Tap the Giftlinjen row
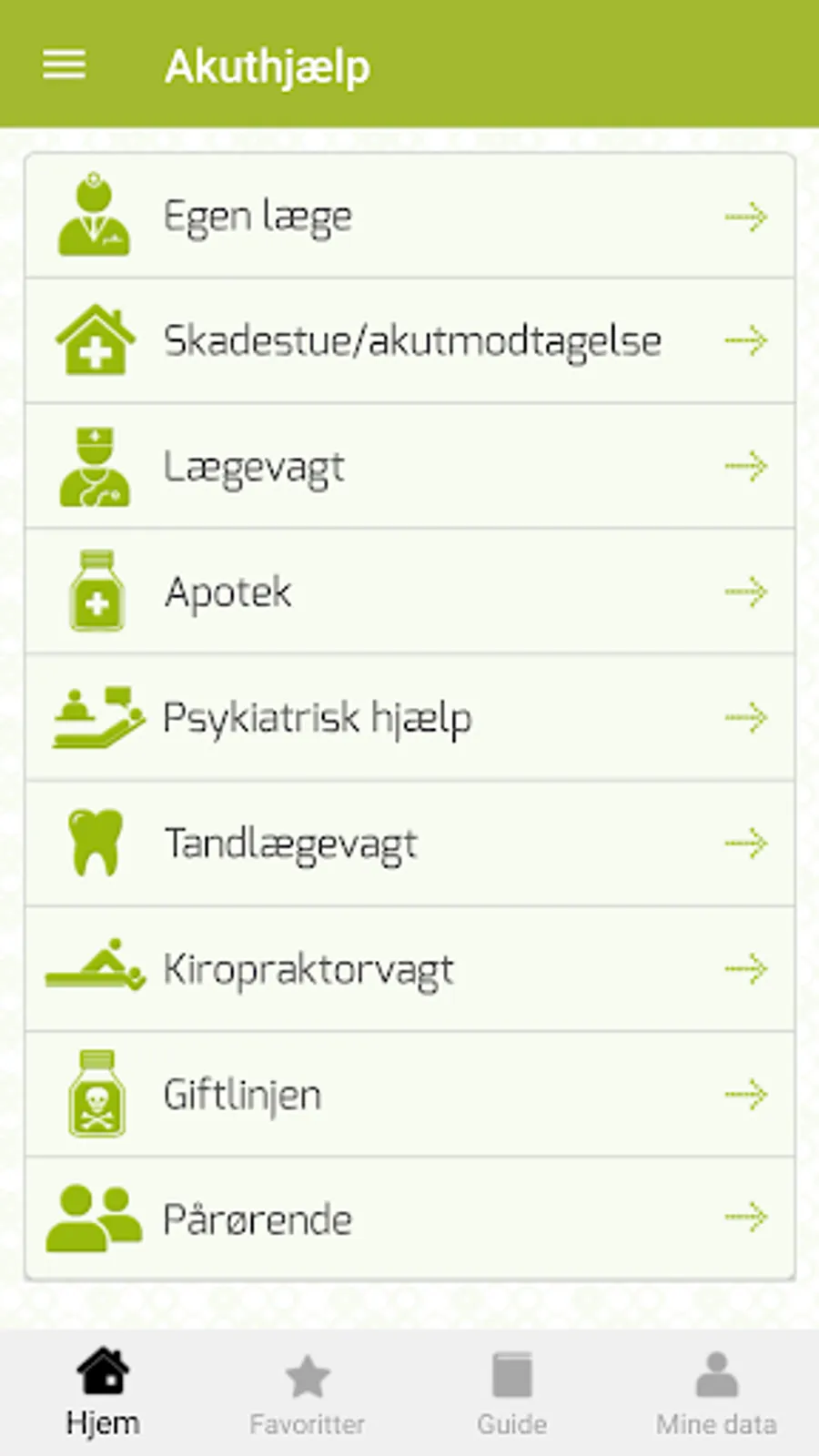This screenshot has height=1456, width=819. coord(409,1095)
